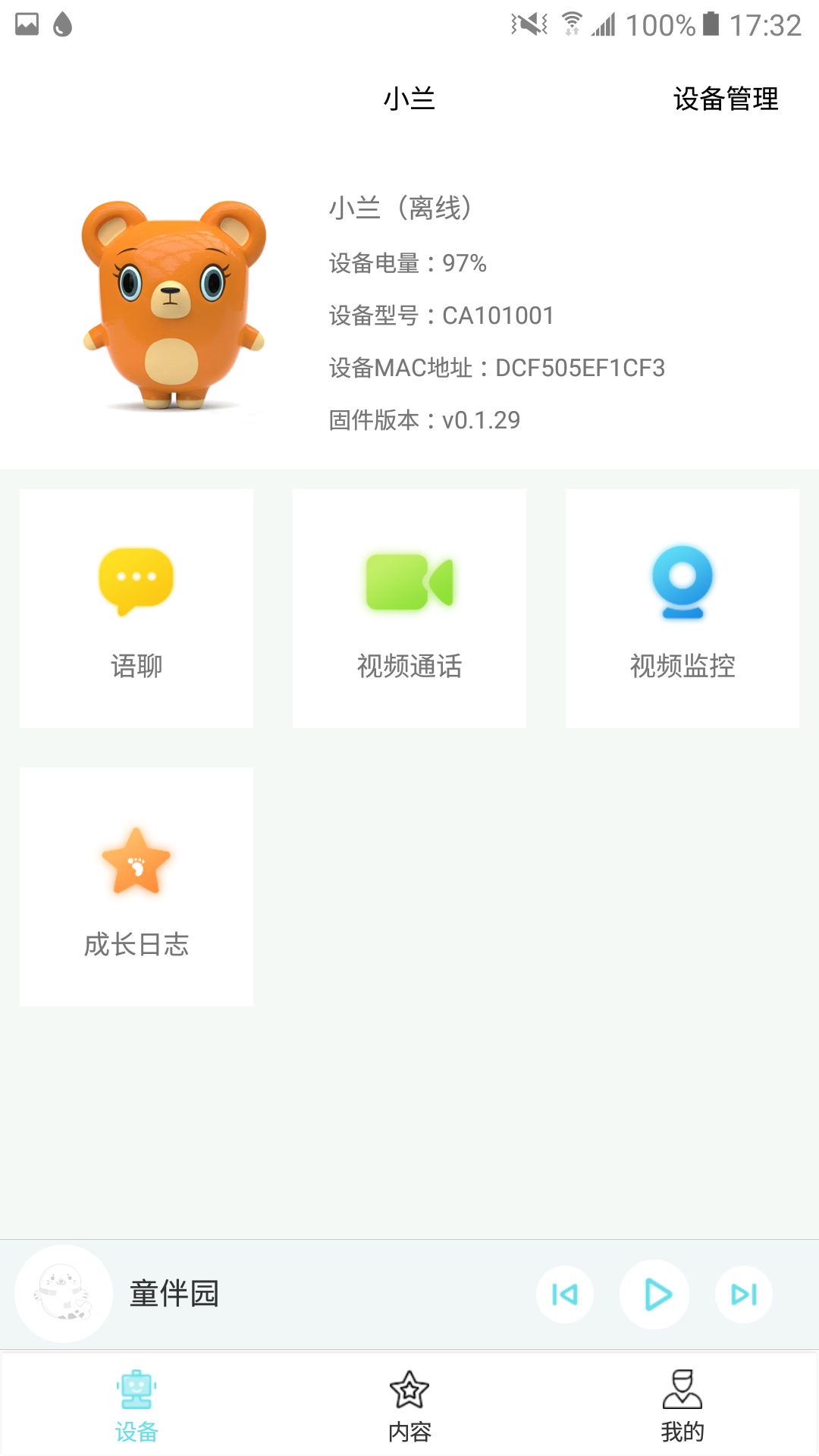Image resolution: width=819 pixels, height=1456 pixels.
Task: Play the 童伴园 audio
Action: tap(655, 1294)
